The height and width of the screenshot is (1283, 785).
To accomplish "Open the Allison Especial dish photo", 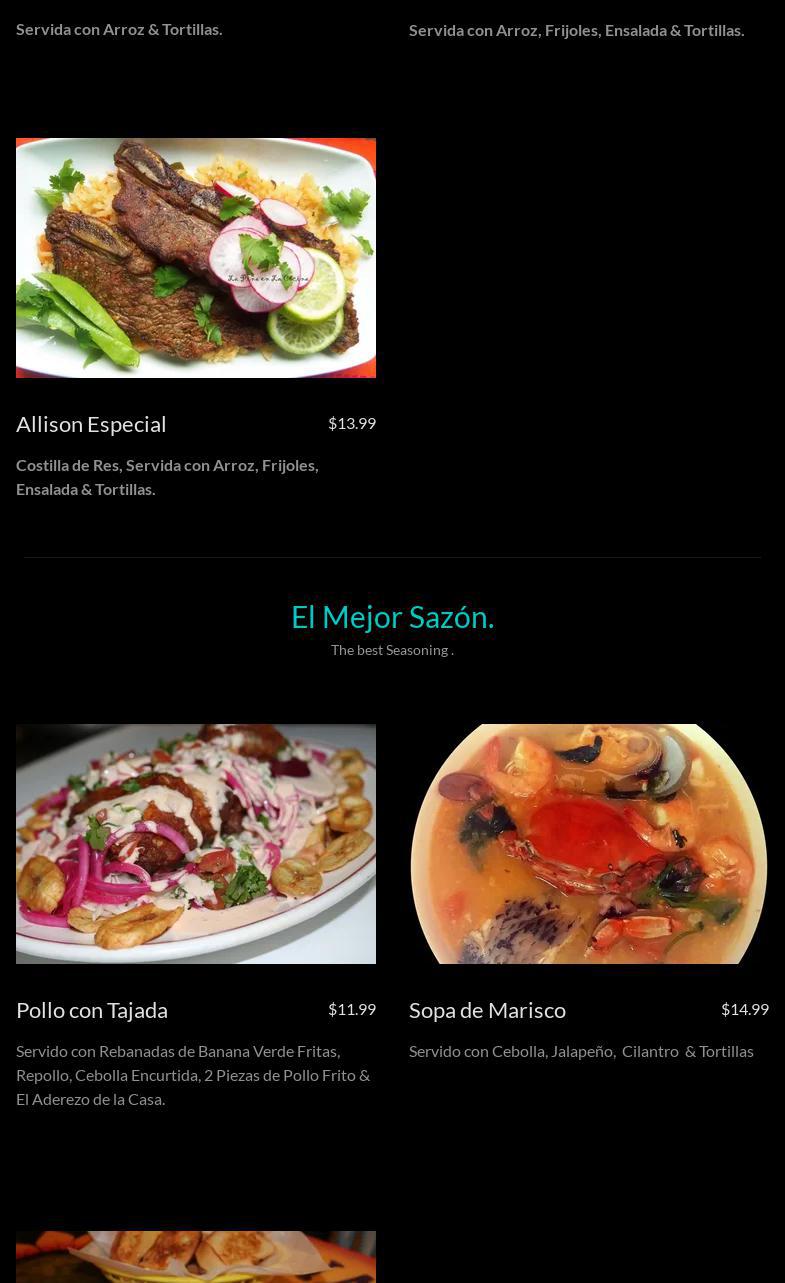I will [196, 258].
